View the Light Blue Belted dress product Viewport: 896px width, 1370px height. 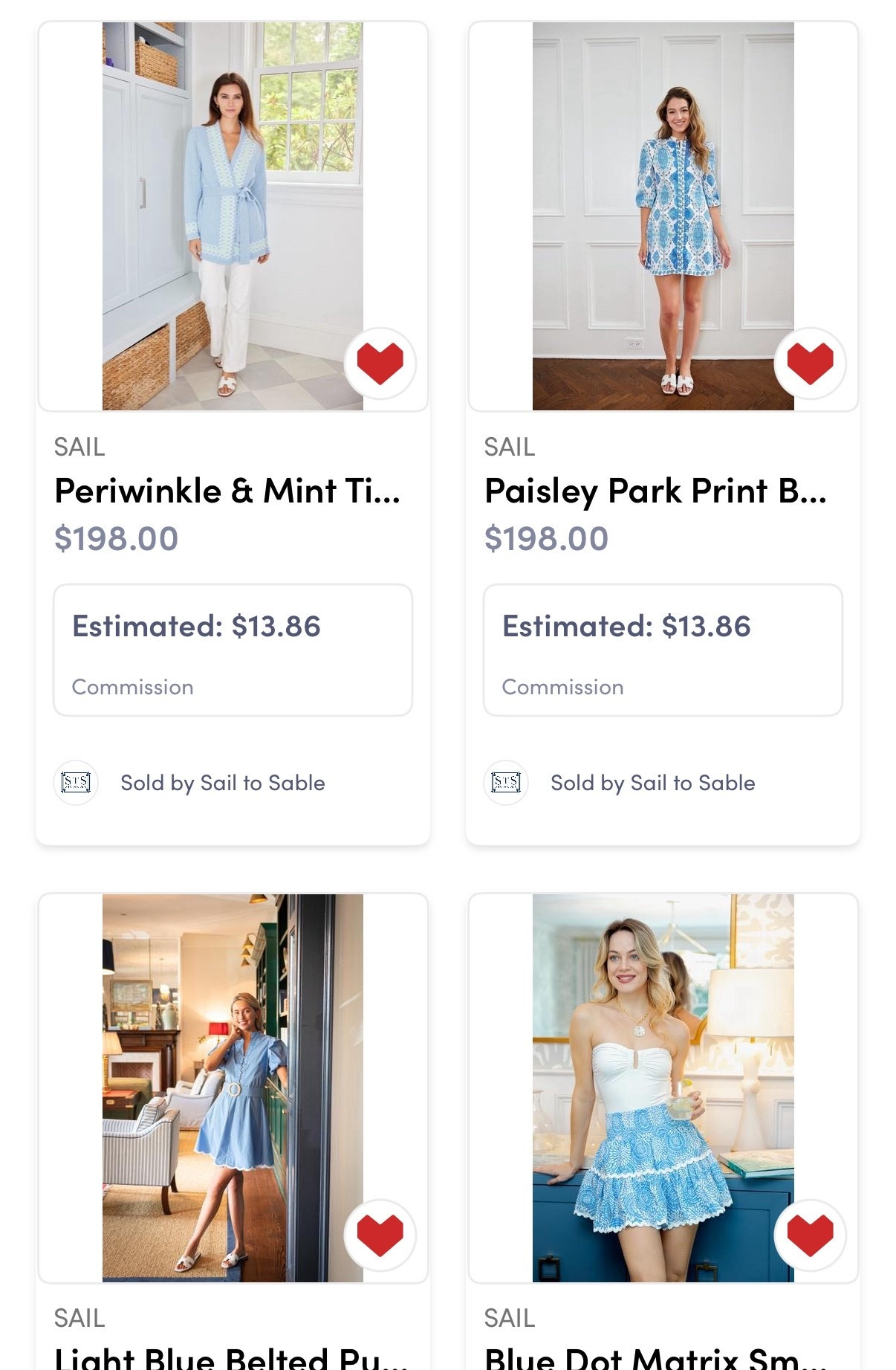(x=232, y=1357)
